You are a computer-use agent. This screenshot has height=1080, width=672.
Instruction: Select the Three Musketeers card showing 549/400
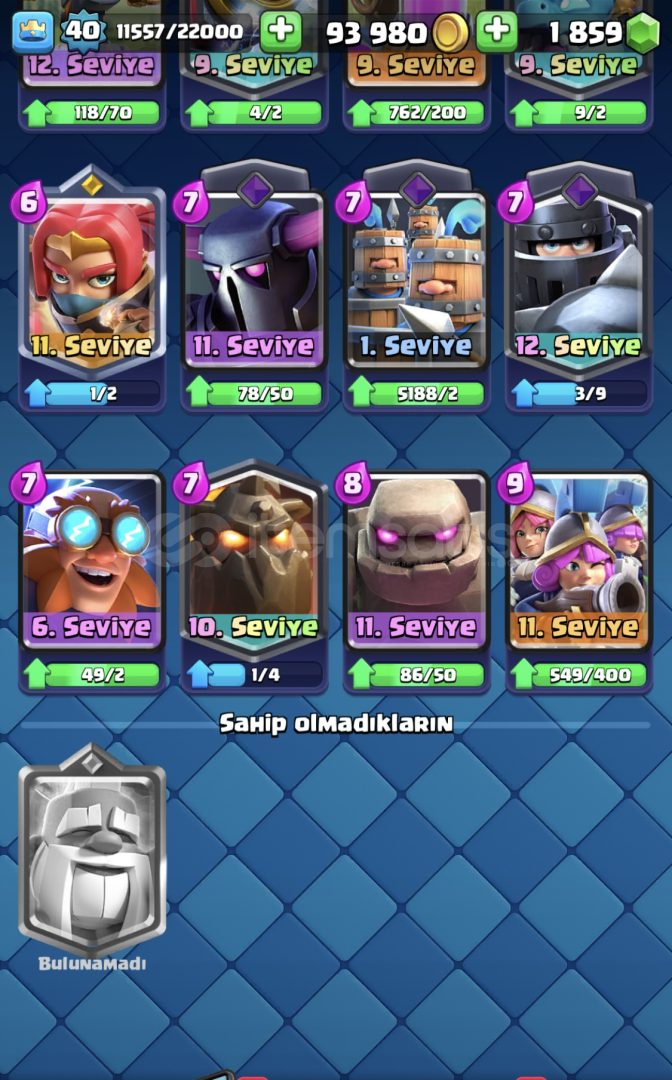click(x=578, y=565)
